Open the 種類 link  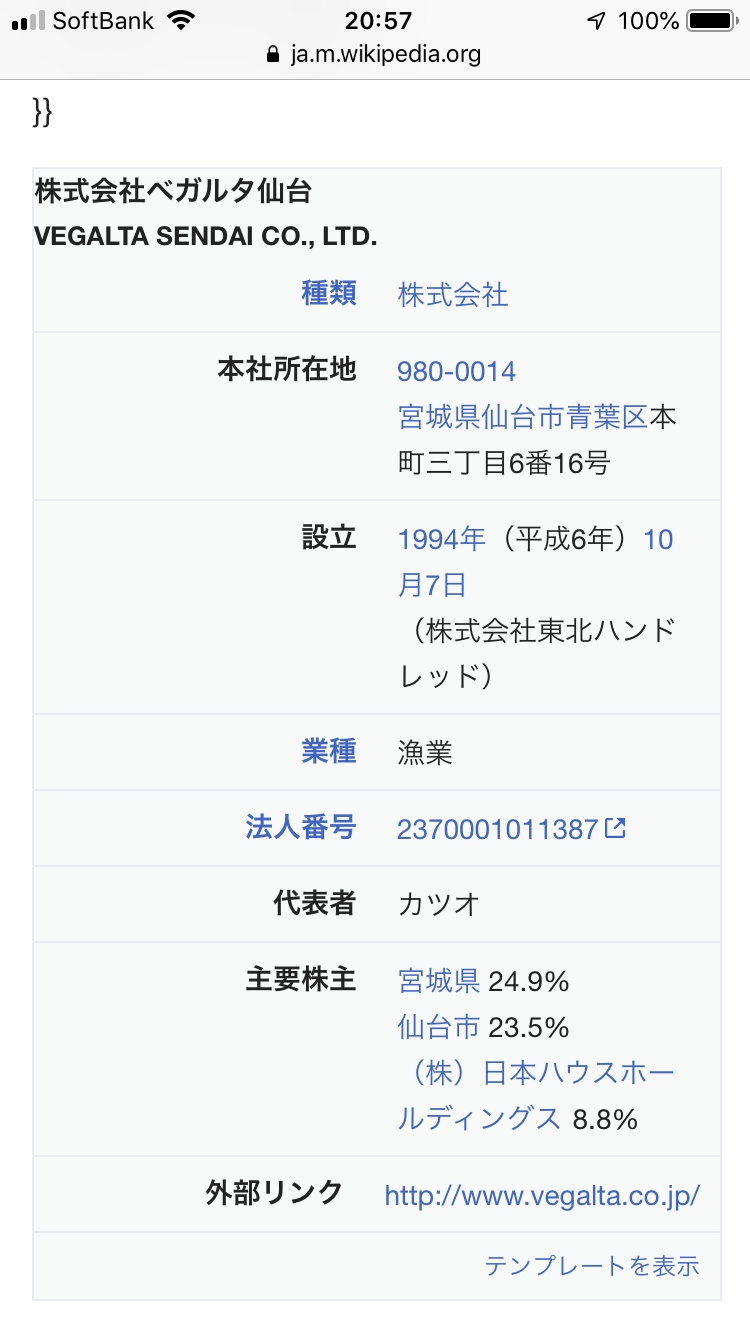click(328, 294)
